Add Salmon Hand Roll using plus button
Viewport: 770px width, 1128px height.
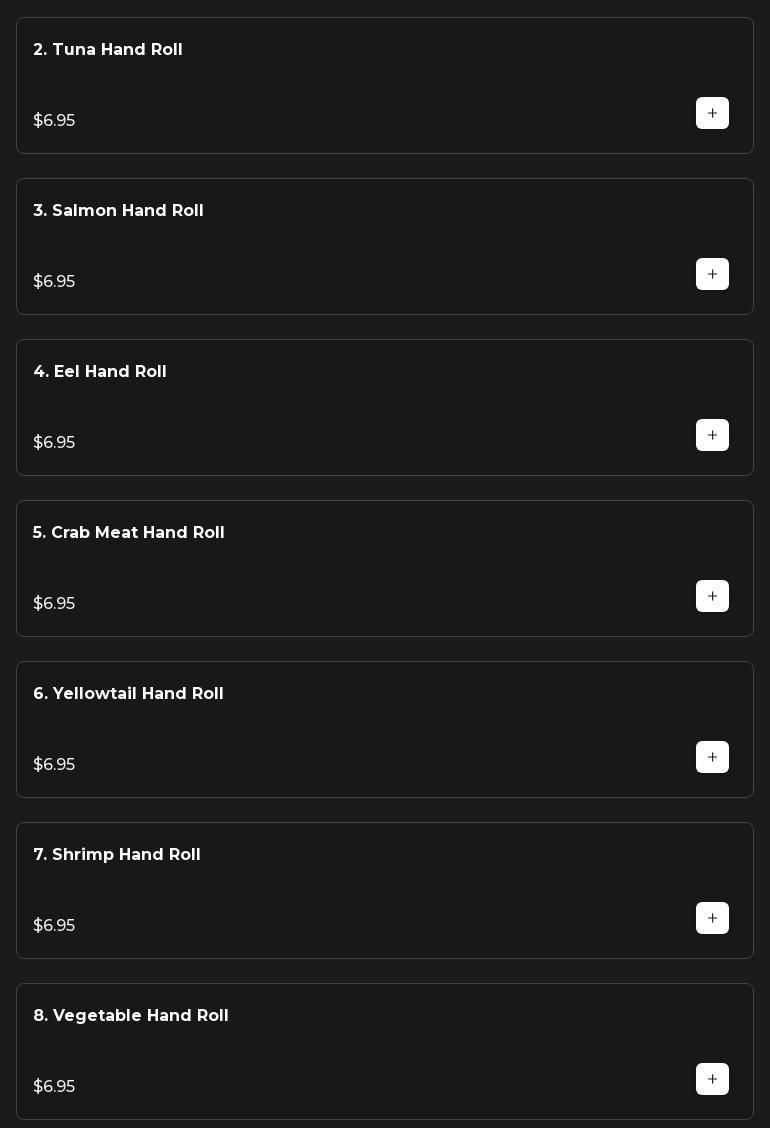click(712, 274)
